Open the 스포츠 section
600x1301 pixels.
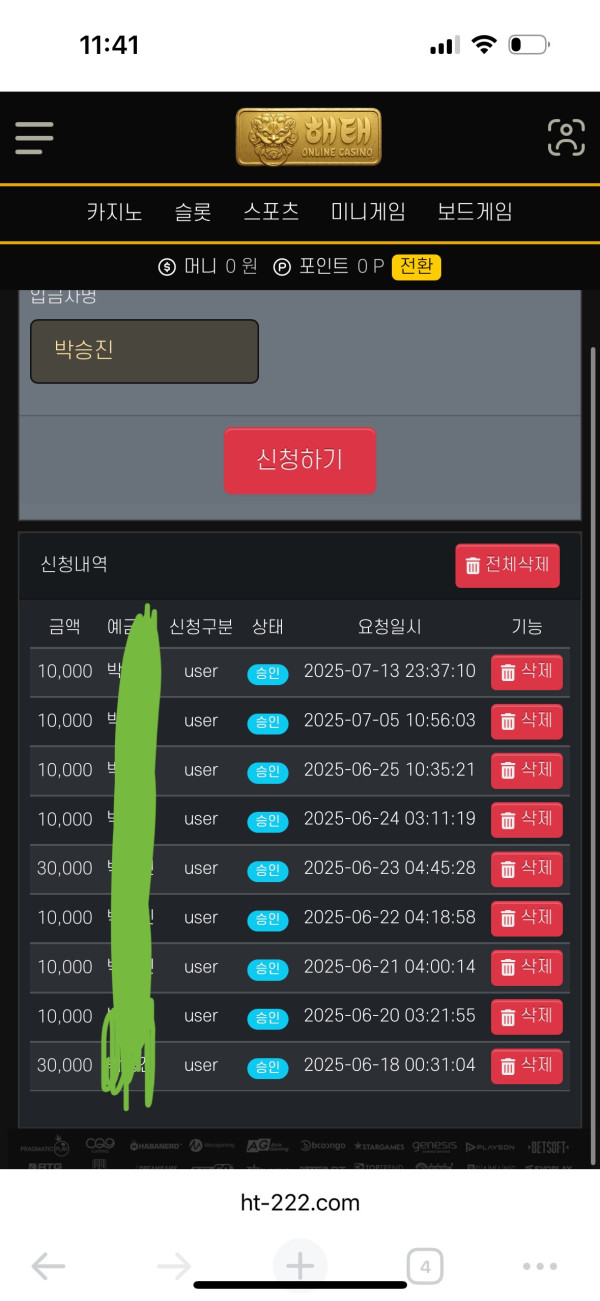point(271,212)
